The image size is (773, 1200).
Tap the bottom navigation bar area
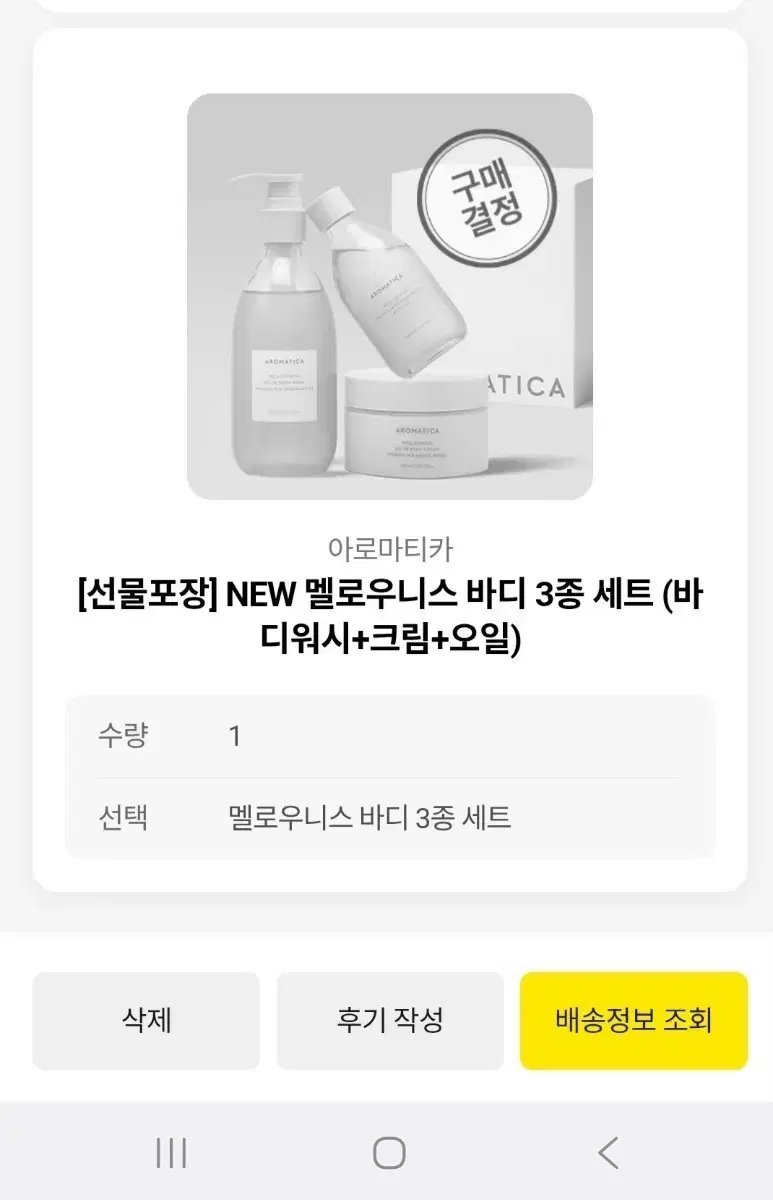tap(386, 1152)
